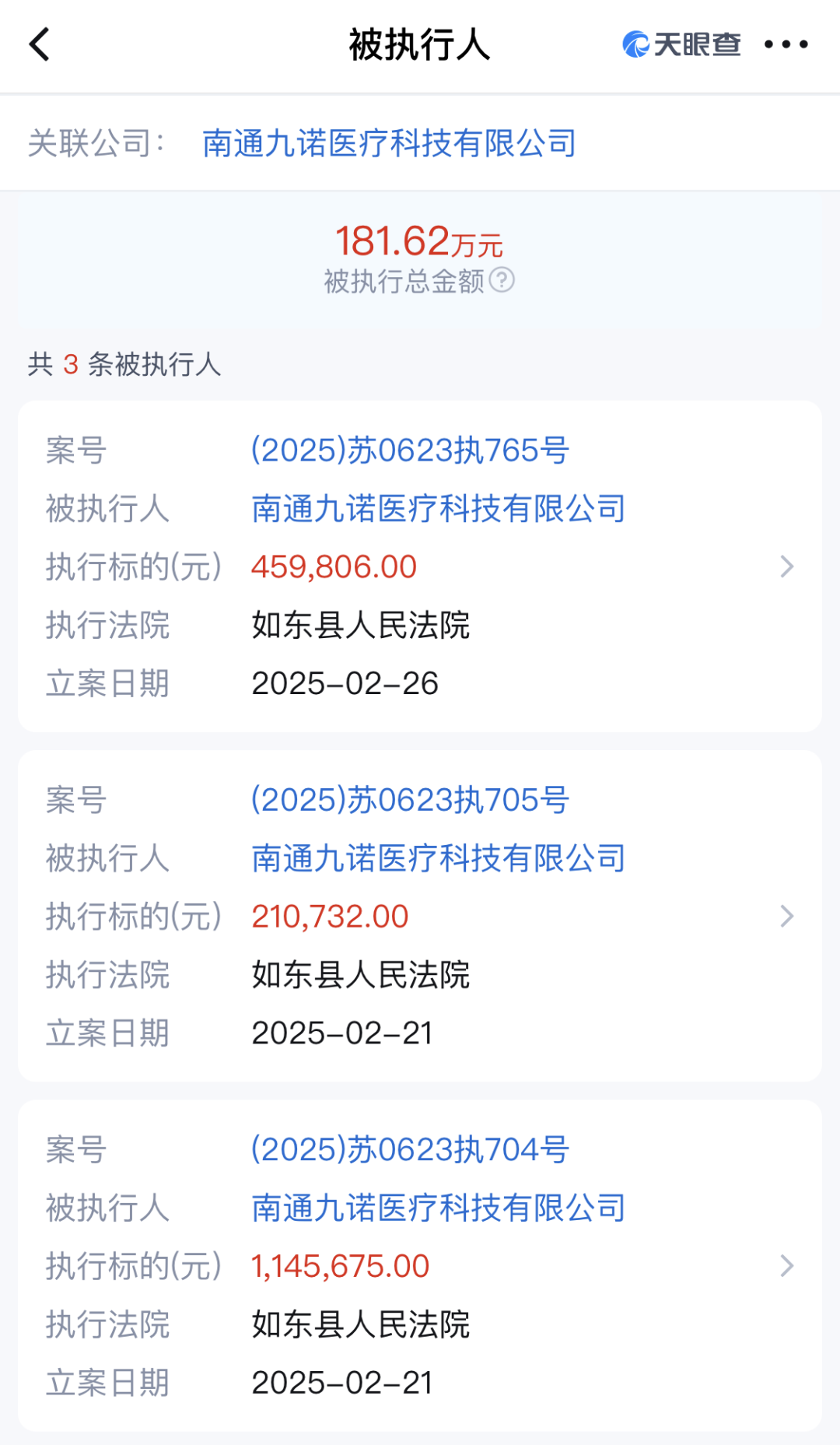The height and width of the screenshot is (1445, 840).
Task: Open link 南通九诺医疗科技有限公司 beside 关联公司
Action: pos(388,143)
